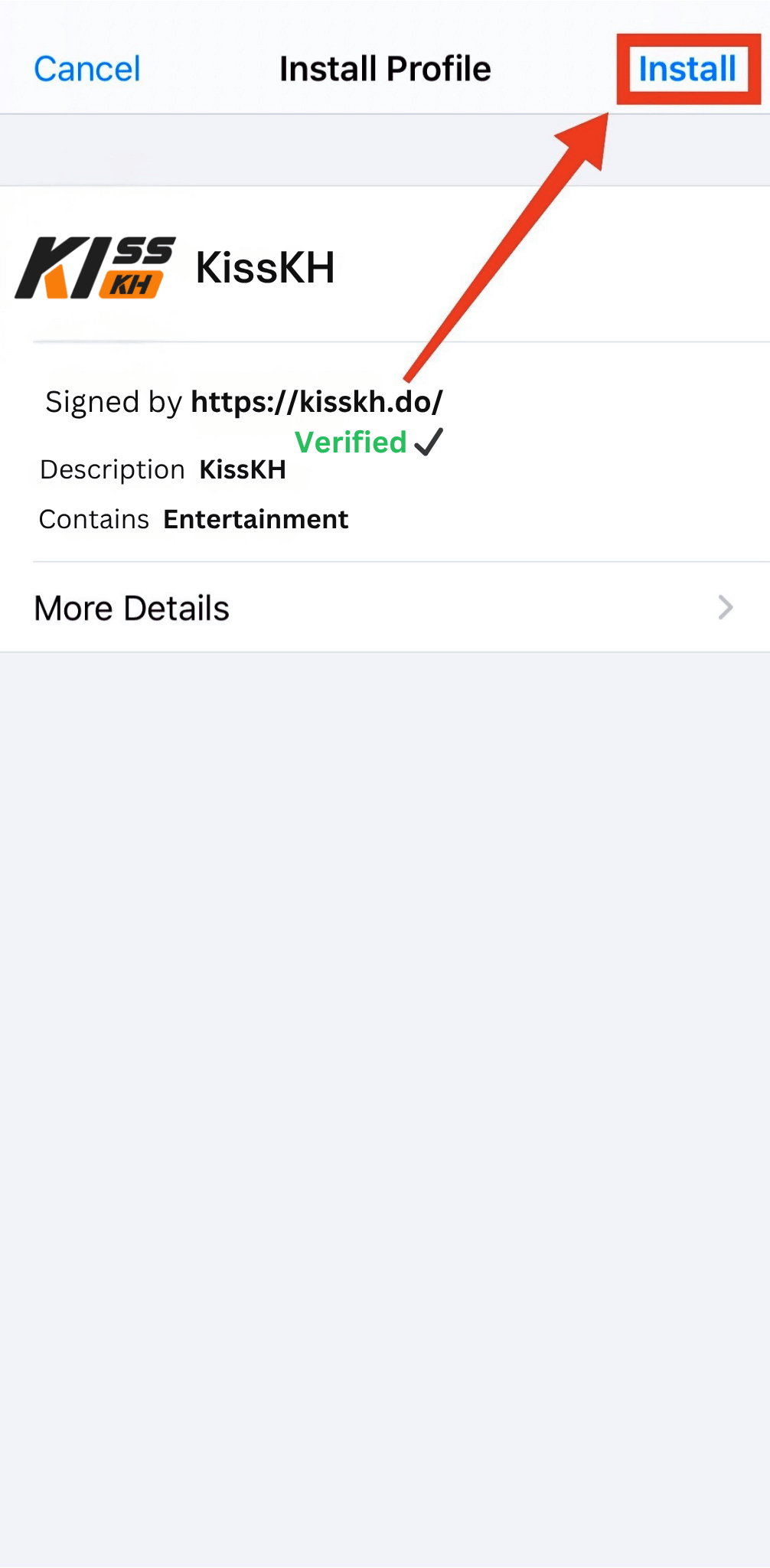Tap the right-facing chevron on More Details
Screen dimensions: 770x1568
tap(726, 608)
